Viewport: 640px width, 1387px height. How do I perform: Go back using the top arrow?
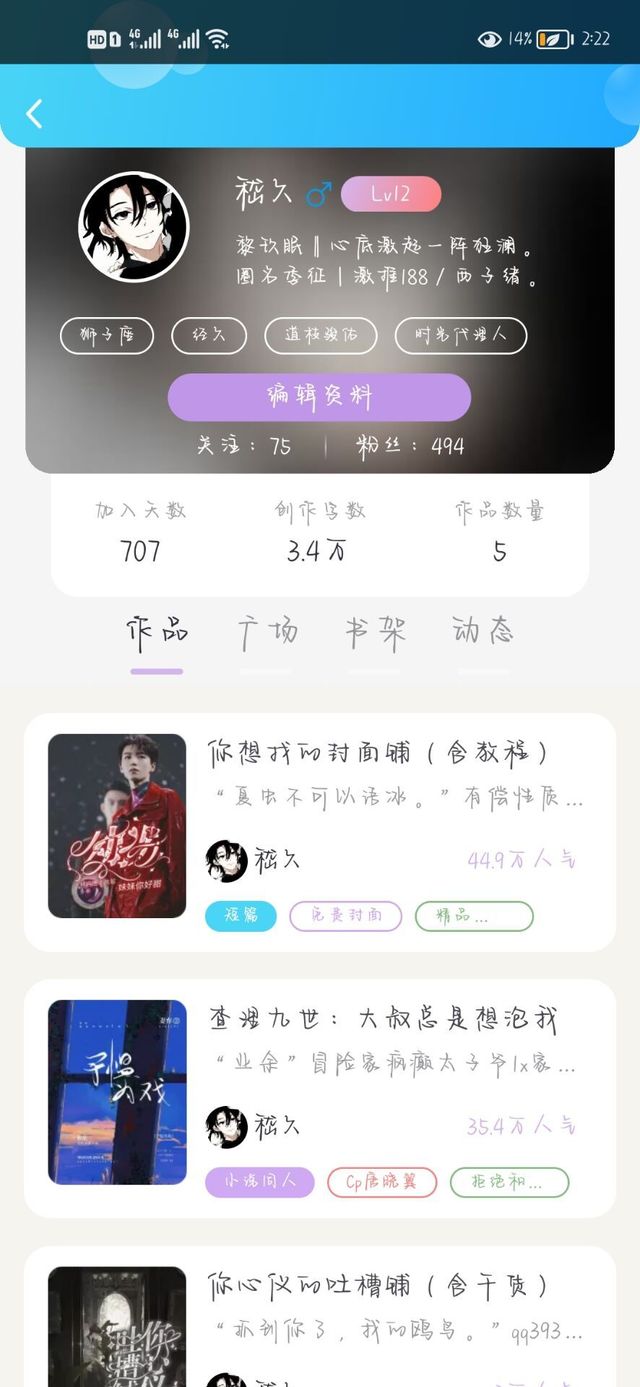[35, 113]
